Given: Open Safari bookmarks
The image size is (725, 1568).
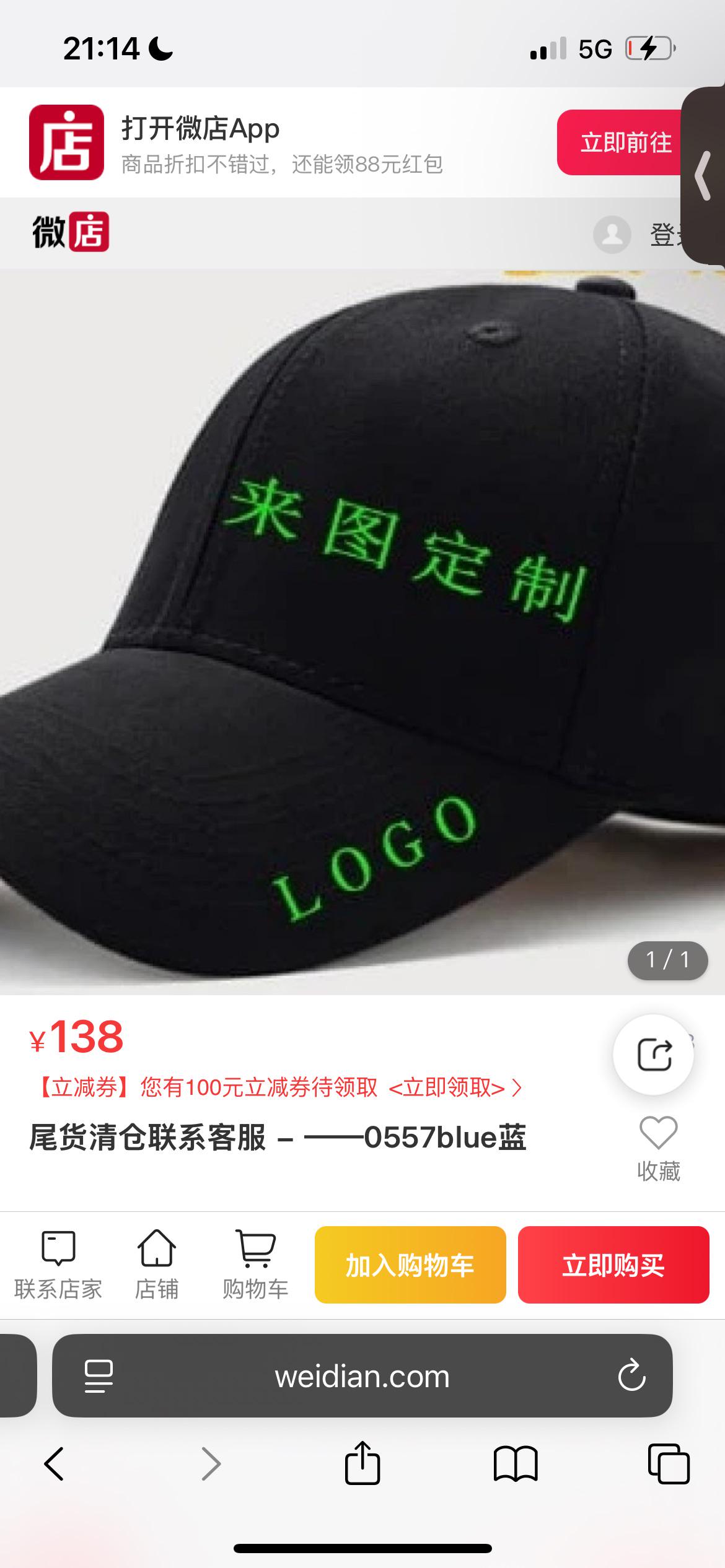Looking at the screenshot, I should 516,1464.
